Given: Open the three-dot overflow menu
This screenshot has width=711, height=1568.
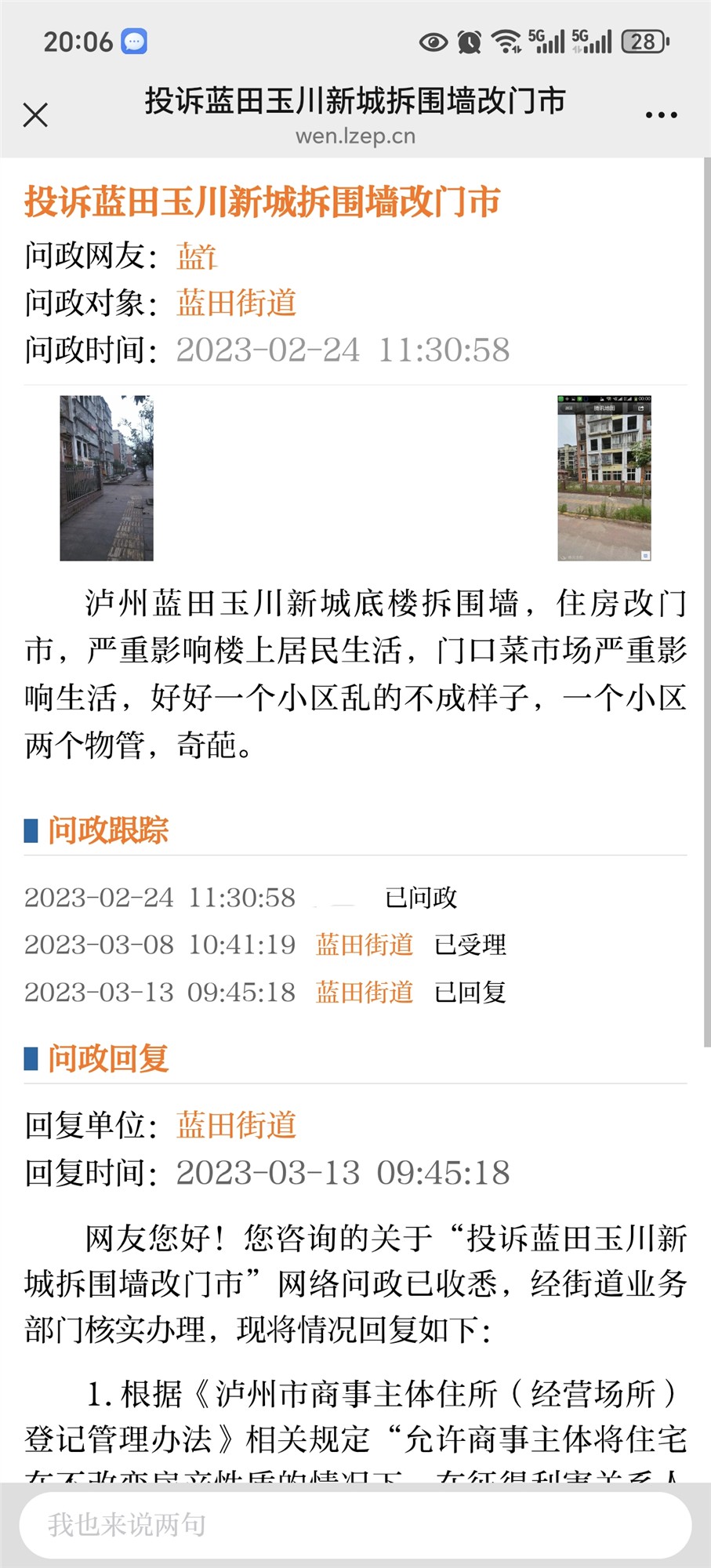Looking at the screenshot, I should pyautogui.click(x=661, y=115).
